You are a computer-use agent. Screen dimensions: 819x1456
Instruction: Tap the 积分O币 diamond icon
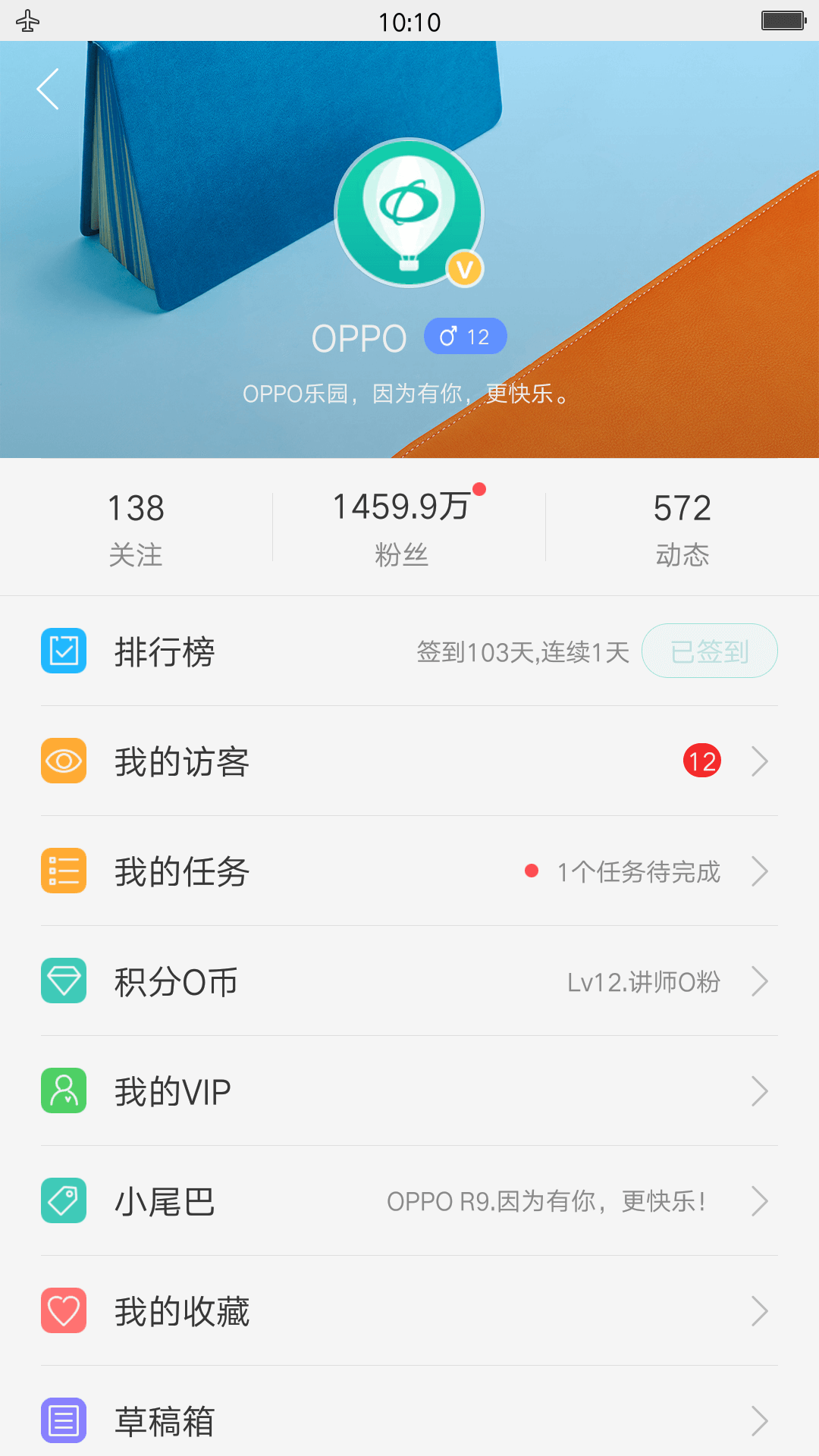[x=63, y=981]
